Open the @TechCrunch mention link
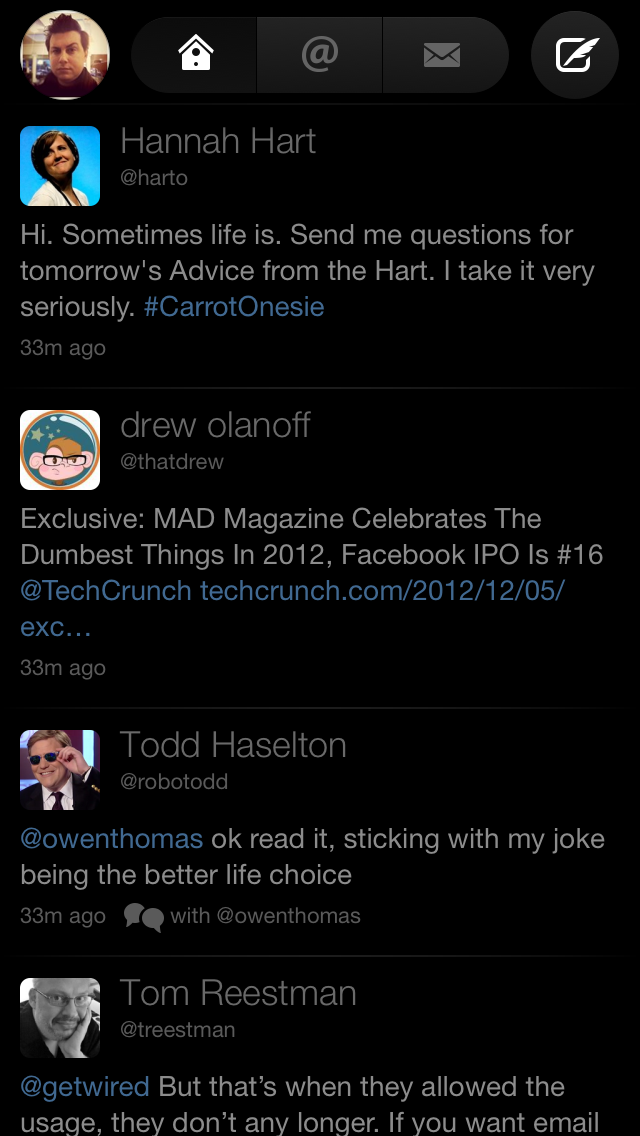The image size is (640, 1136). [x=106, y=590]
